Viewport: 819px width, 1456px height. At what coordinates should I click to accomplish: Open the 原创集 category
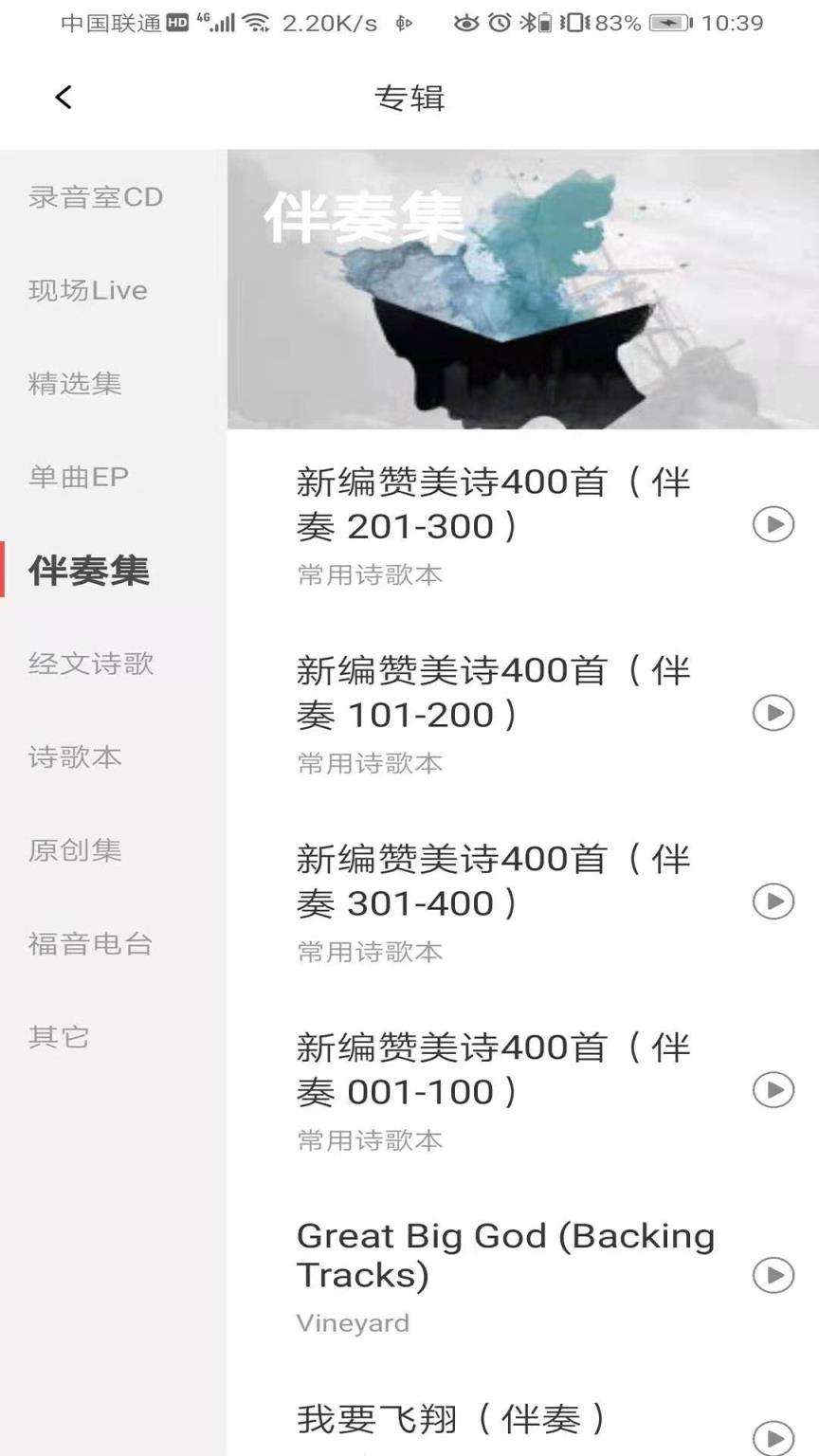[75, 850]
